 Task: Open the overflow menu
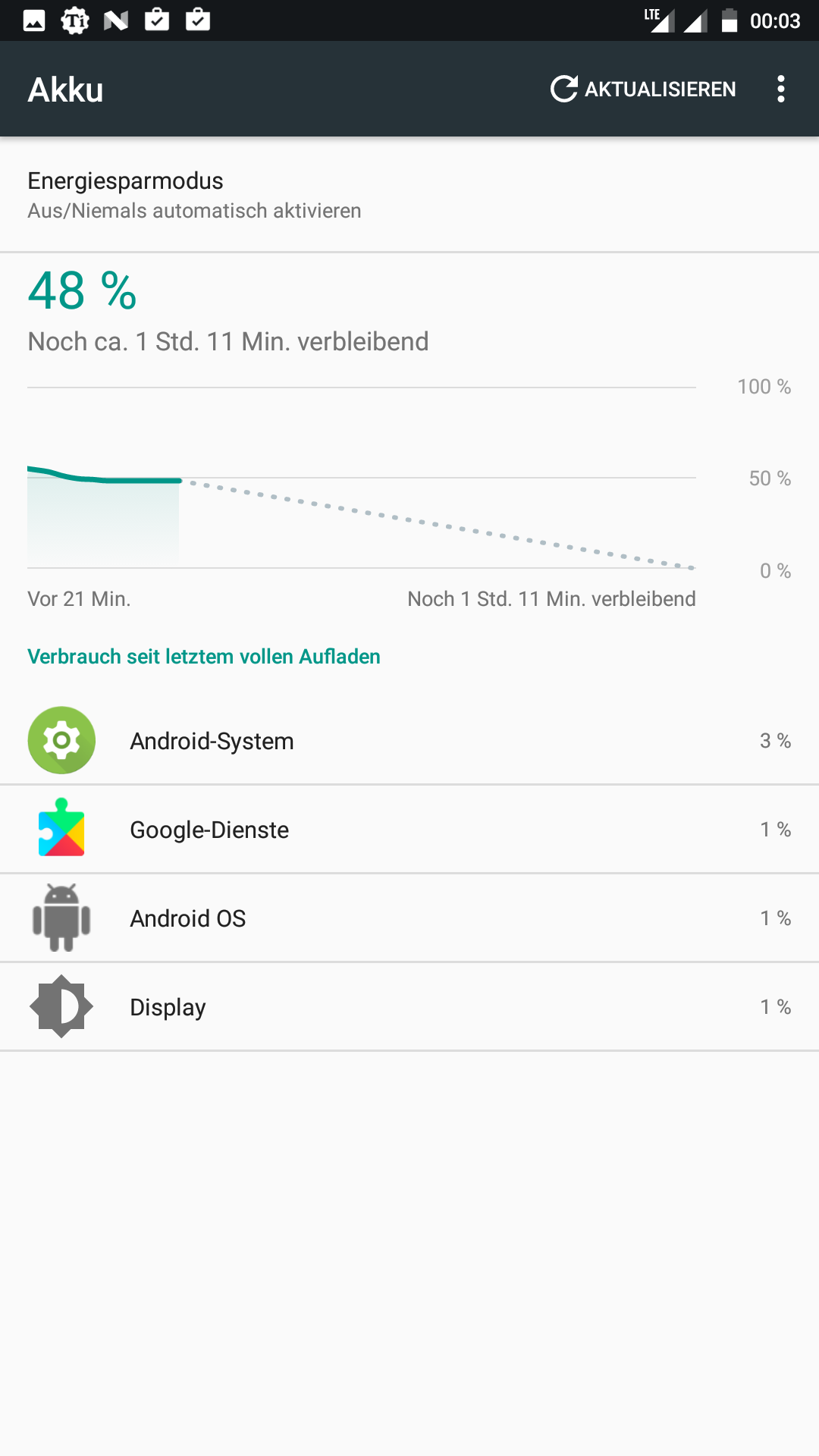781,89
